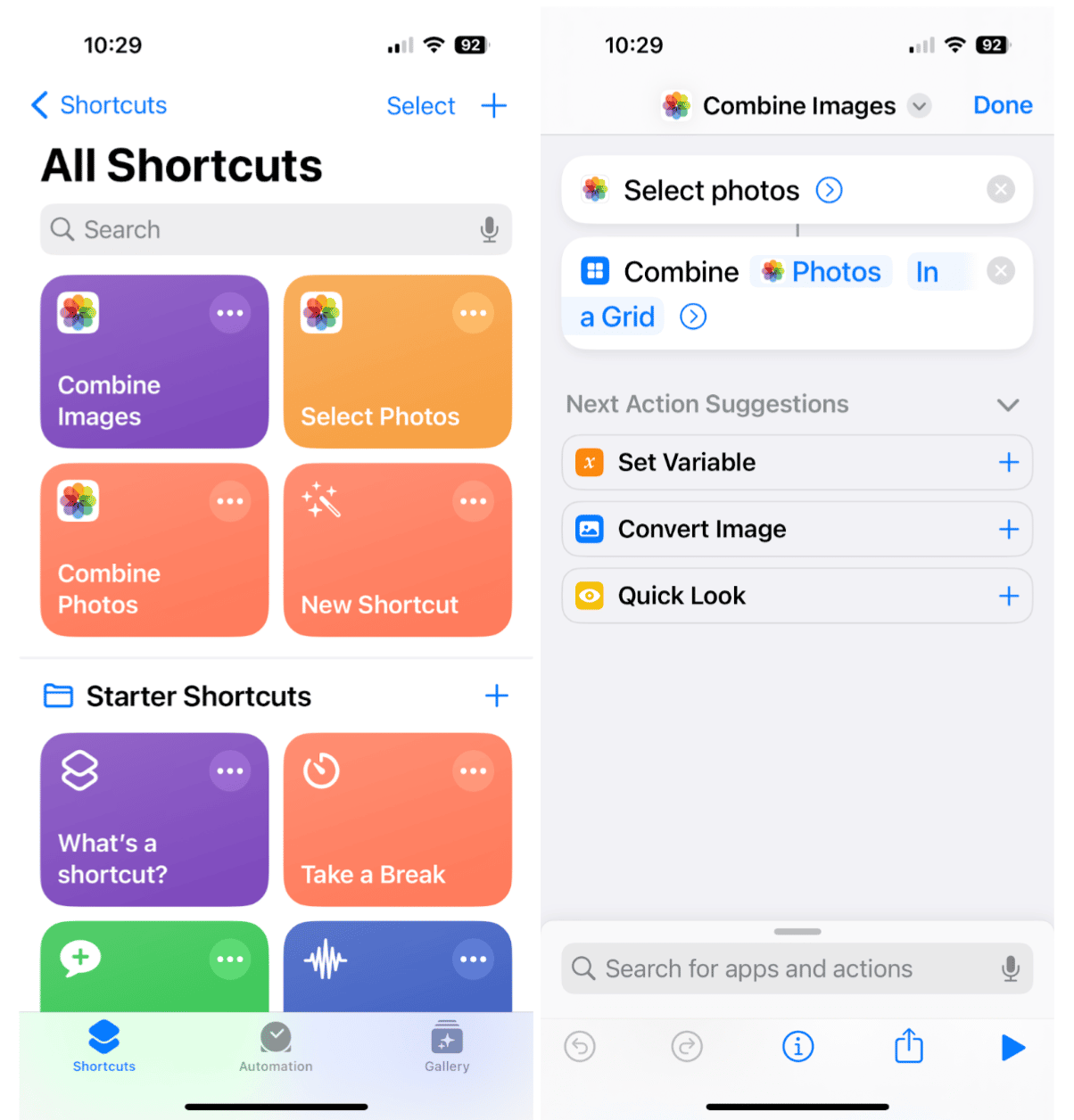The image size is (1074, 1120).
Task: Collapse Next Action Suggestions
Action: pyautogui.click(x=1007, y=405)
